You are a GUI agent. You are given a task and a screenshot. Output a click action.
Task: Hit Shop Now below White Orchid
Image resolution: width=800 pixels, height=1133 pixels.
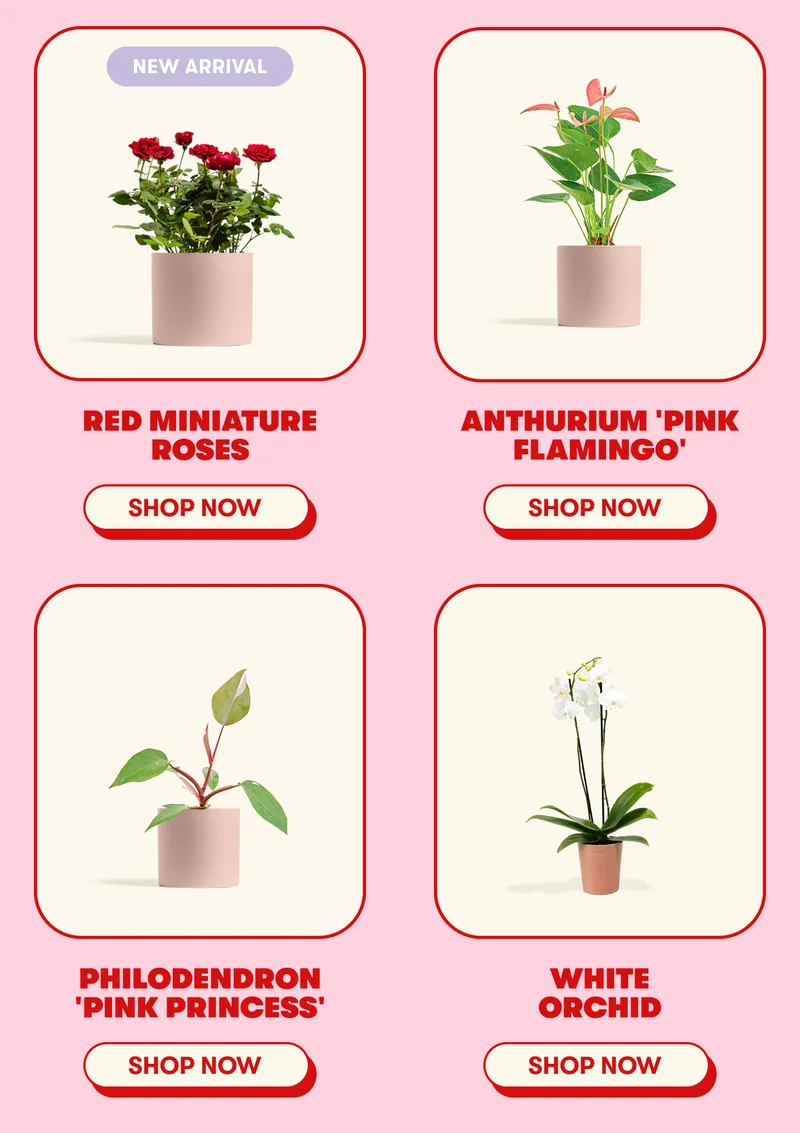pyautogui.click(x=595, y=1066)
